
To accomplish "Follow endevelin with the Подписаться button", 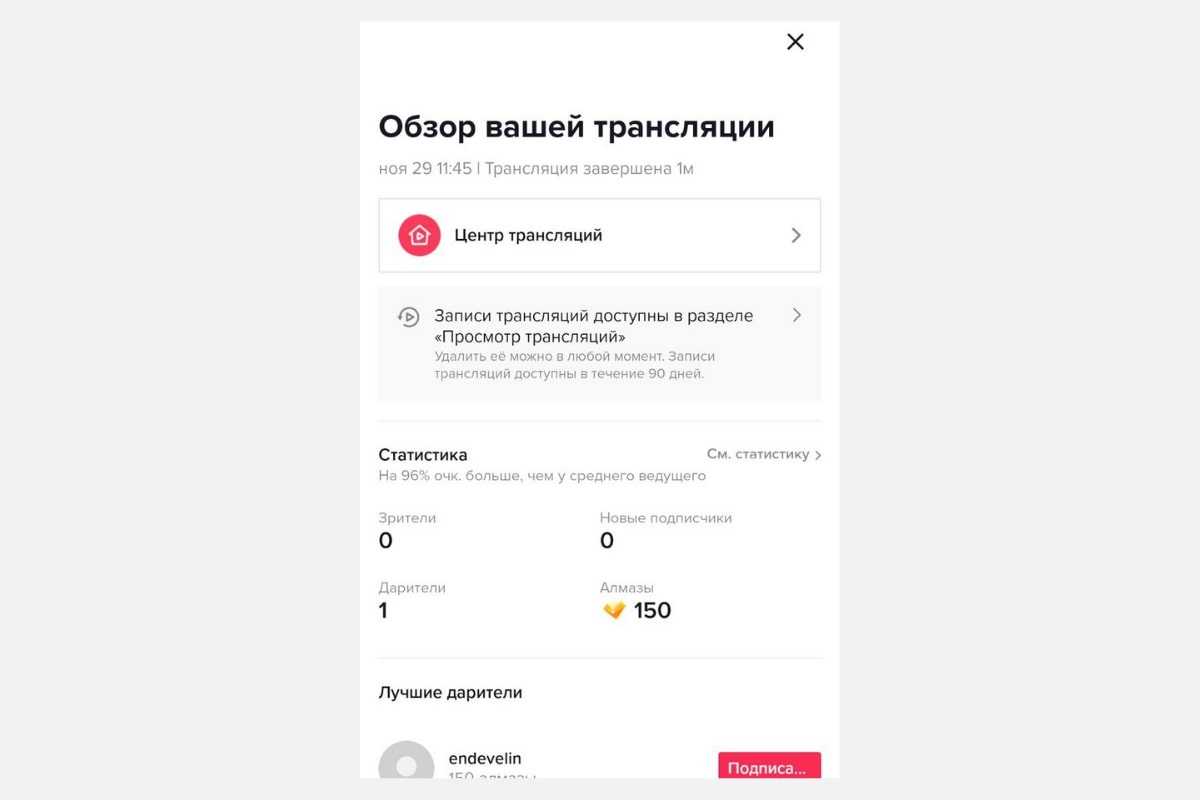I will click(768, 766).
